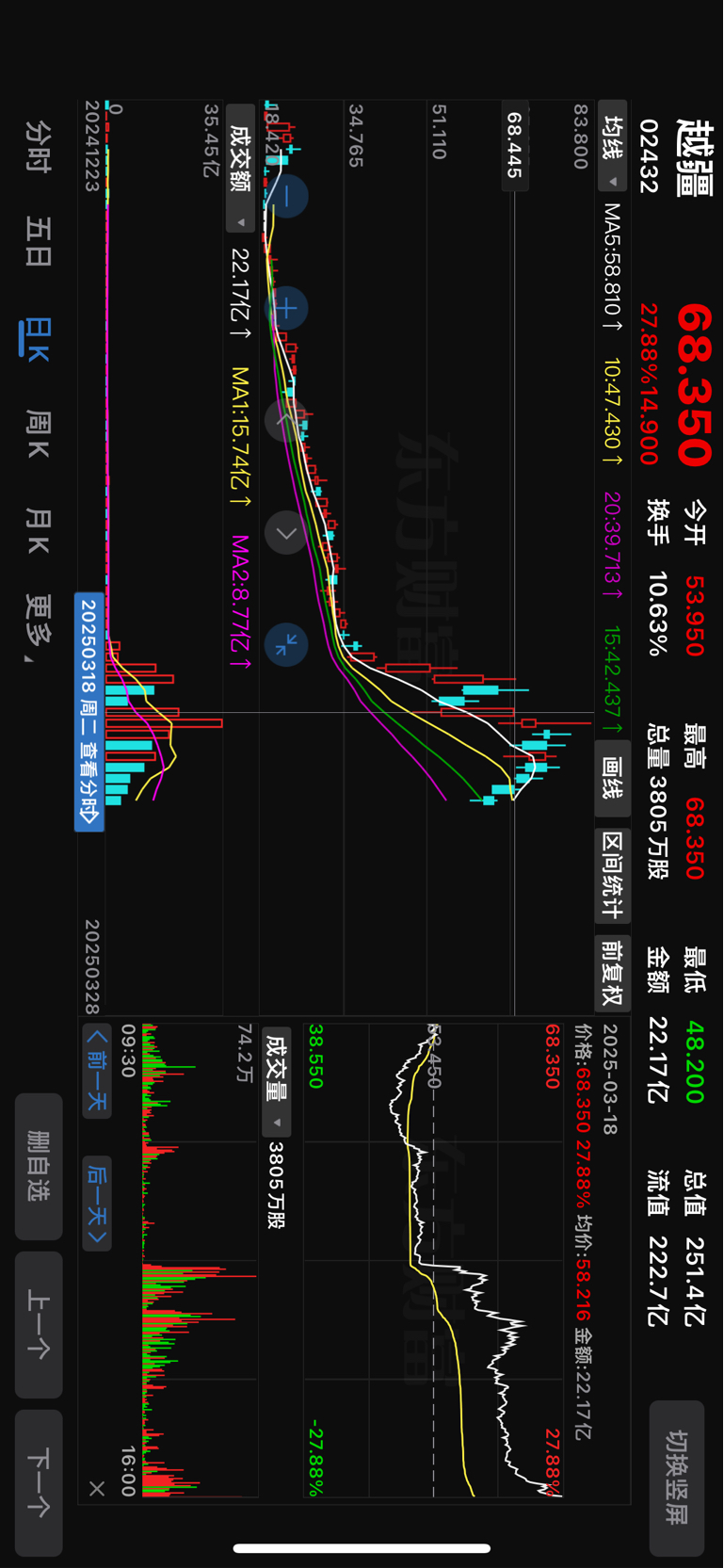Go to 后一天 intraday chart
The image size is (724, 1568).
click(97, 1204)
